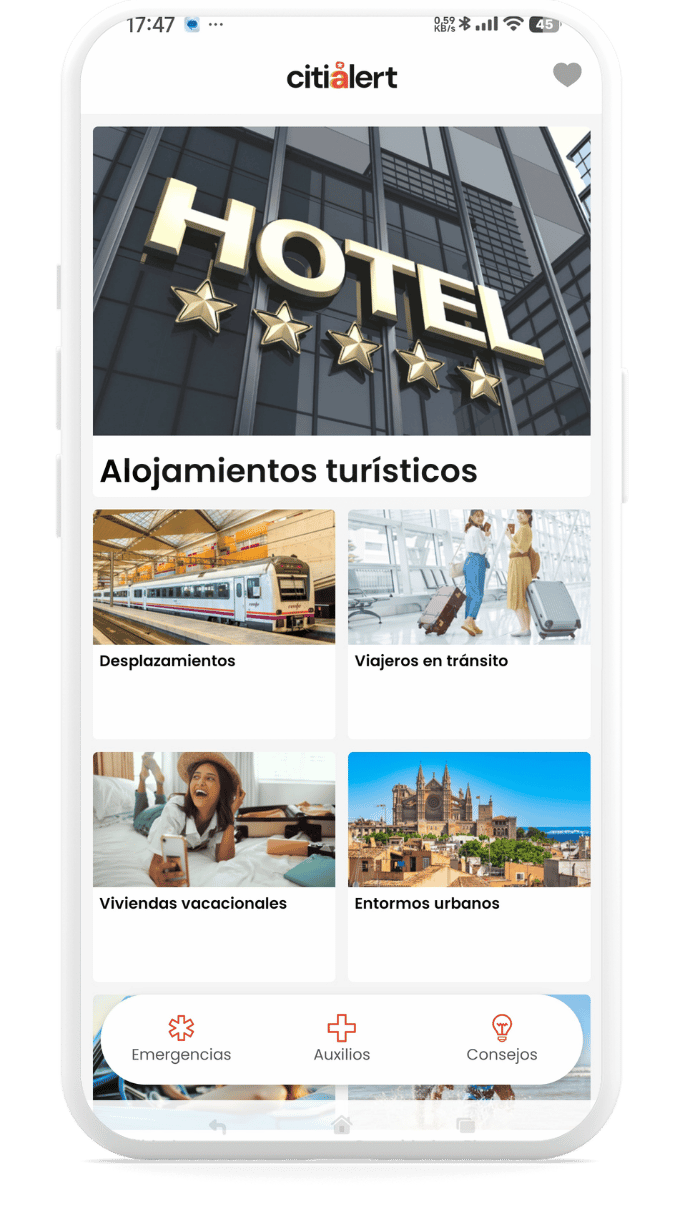
Task: View the Entornos urbanos card
Action: [469, 864]
